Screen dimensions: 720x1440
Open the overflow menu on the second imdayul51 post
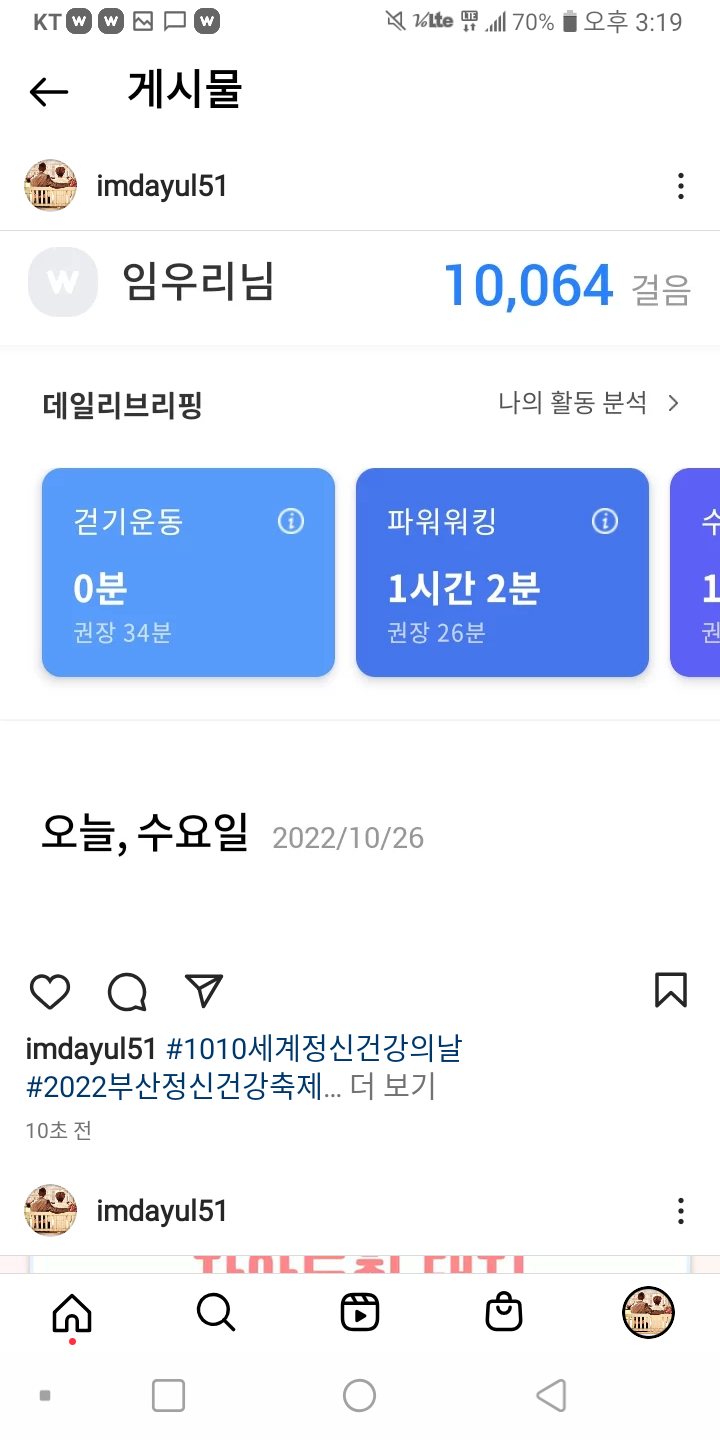pos(680,1211)
